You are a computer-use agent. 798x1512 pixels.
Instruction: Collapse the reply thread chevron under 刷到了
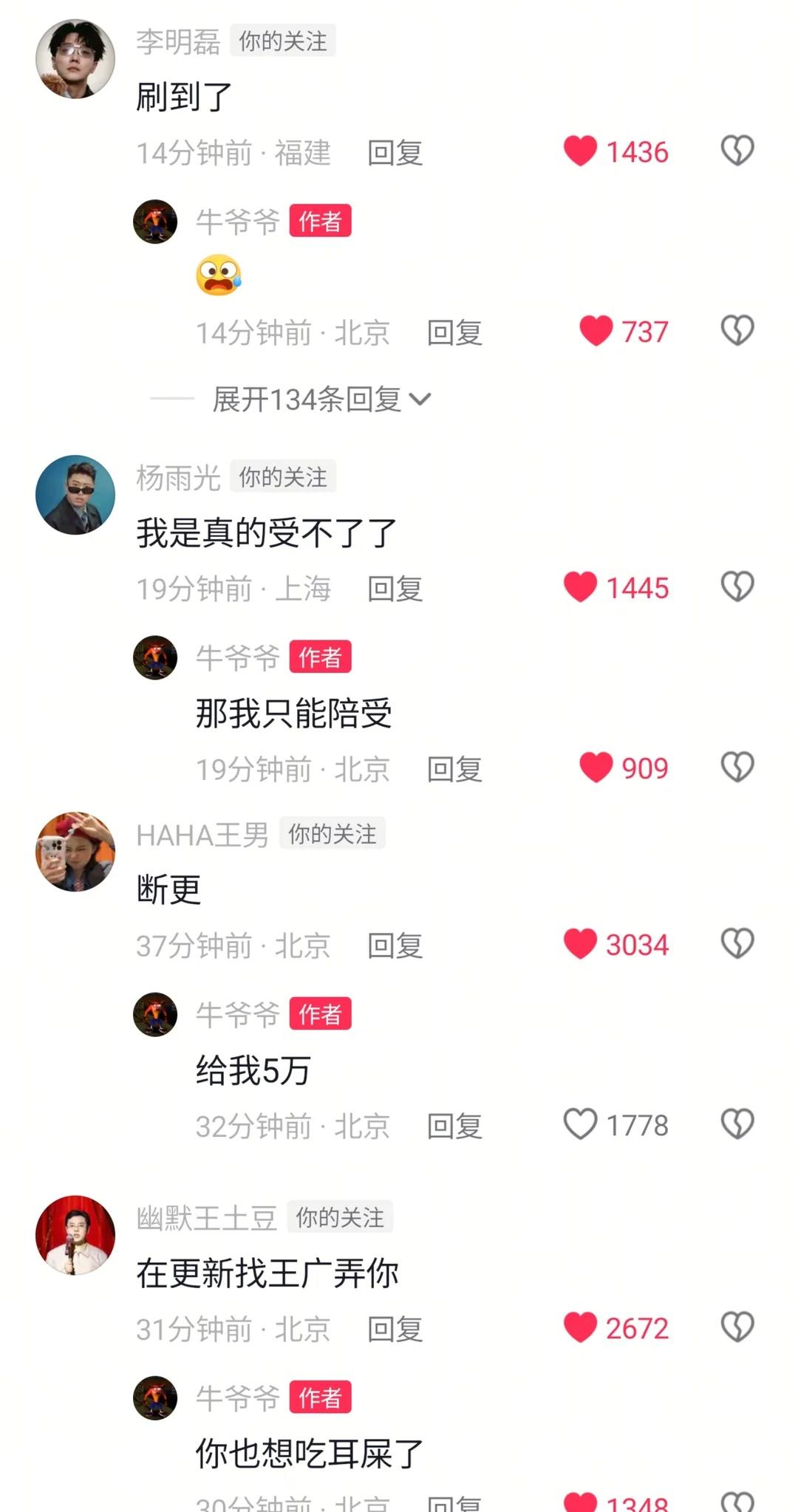coord(421,398)
